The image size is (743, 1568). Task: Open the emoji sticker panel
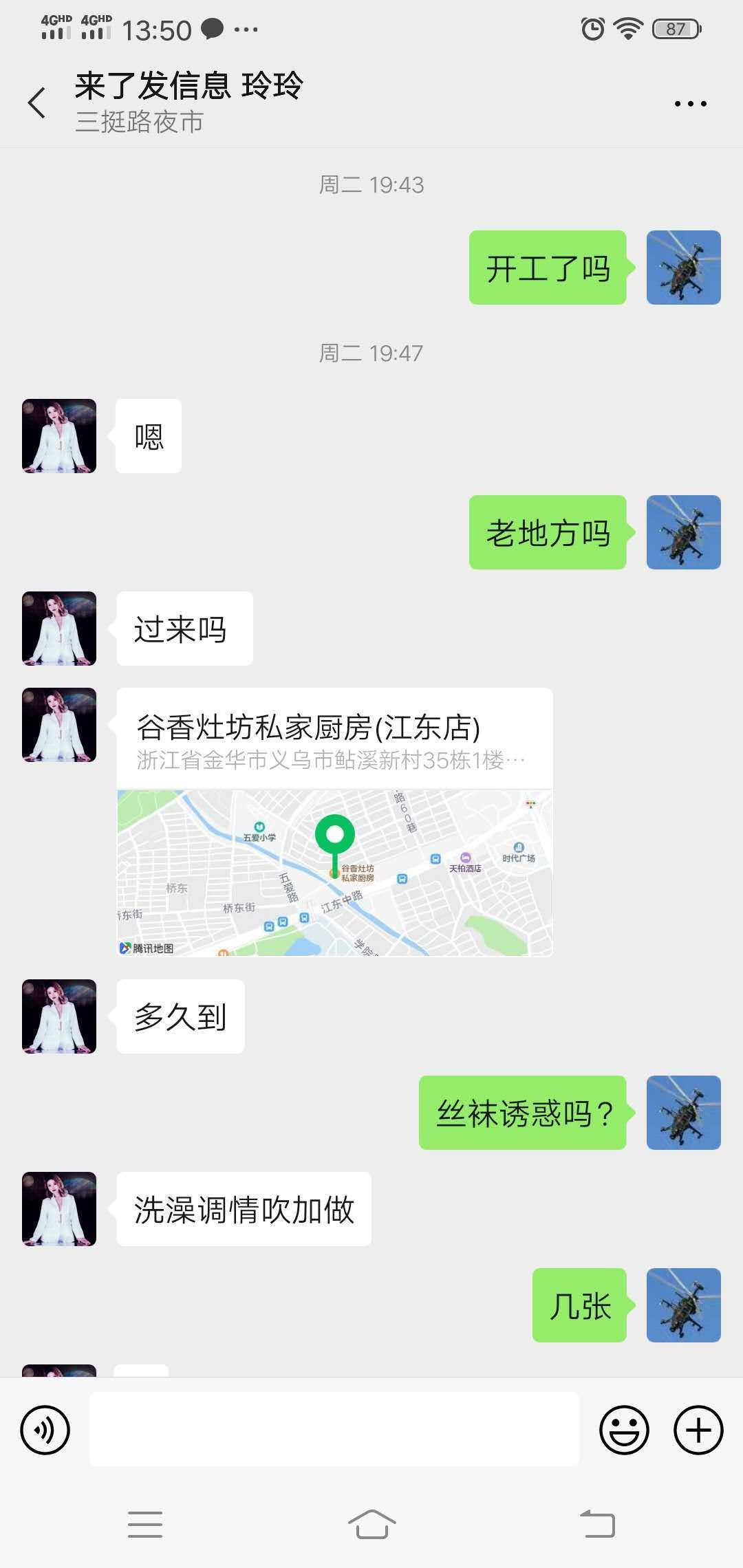tap(624, 1430)
